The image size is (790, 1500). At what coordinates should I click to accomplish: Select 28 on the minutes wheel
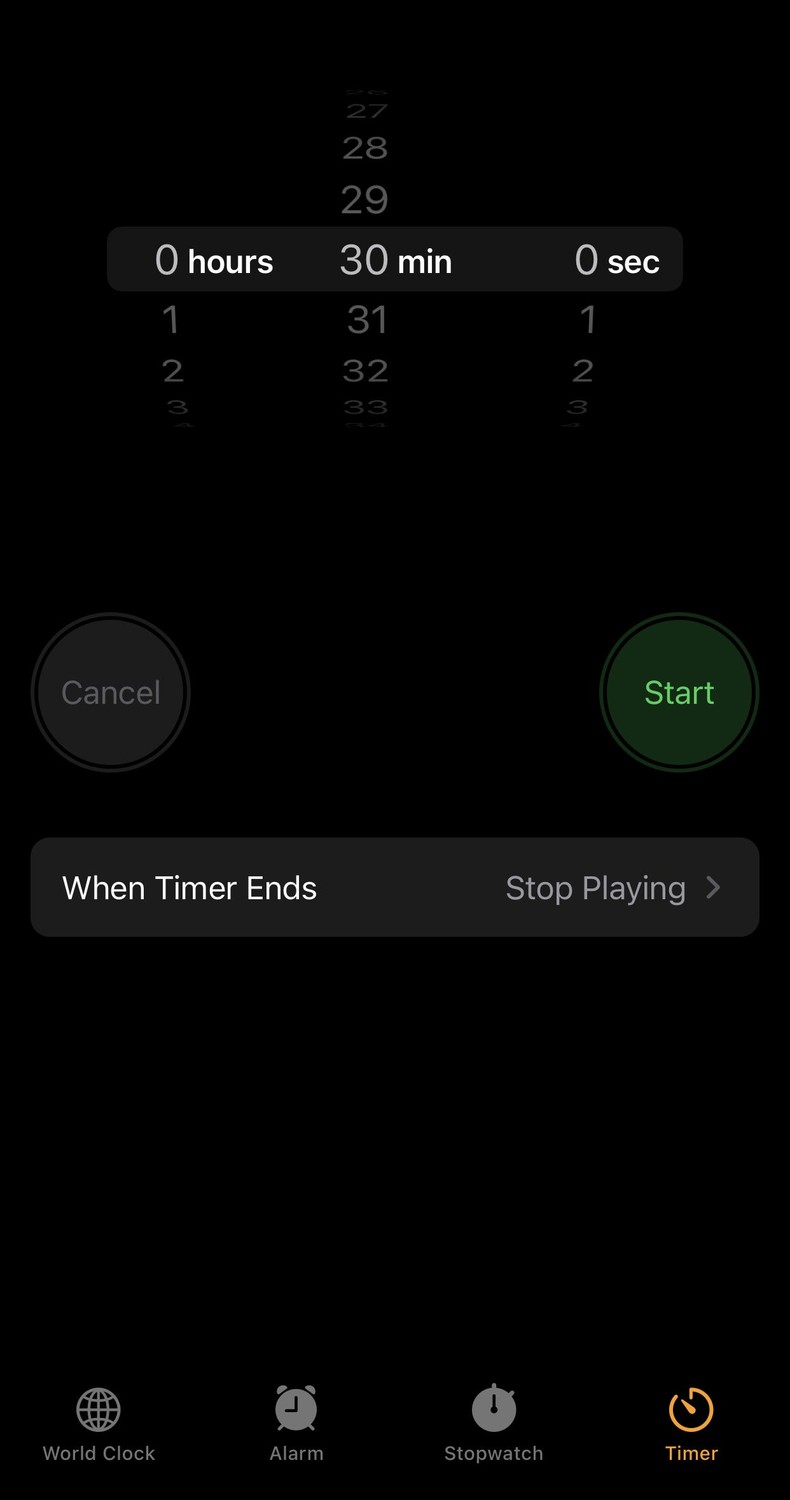tap(364, 147)
